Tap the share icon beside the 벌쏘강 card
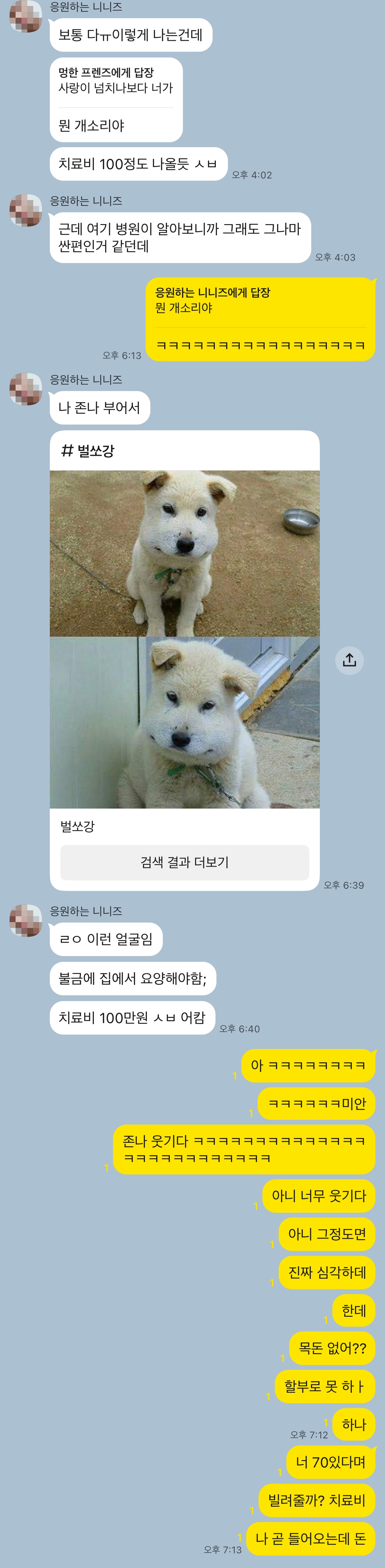The image size is (385, 1568). (349, 660)
